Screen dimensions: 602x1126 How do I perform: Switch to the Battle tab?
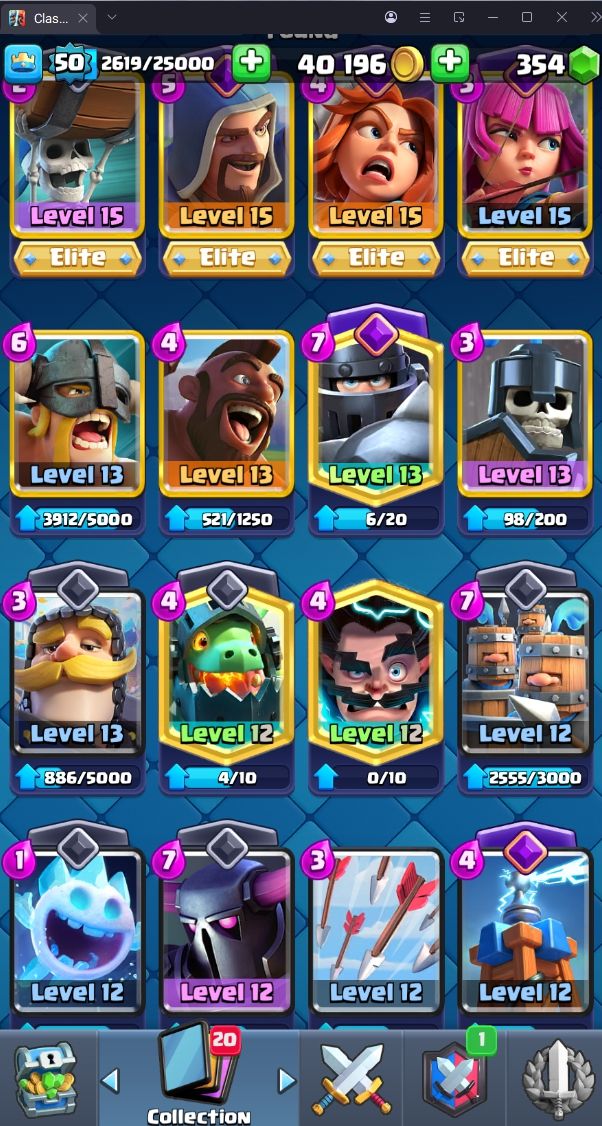[x=348, y=1078]
